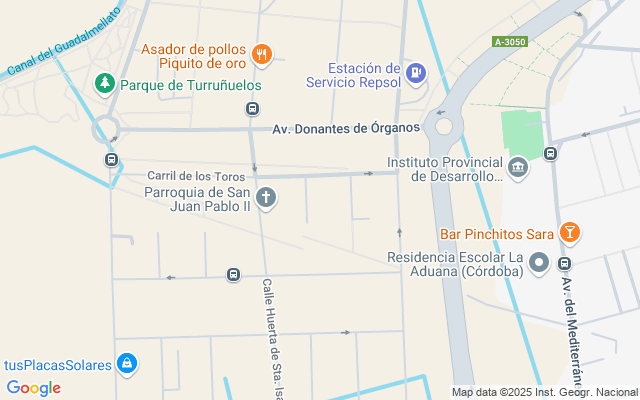Screen dimensions: 640x400
Task: Select the bus stop on Av. Donantes de Órganos
Action: (x=253, y=109)
